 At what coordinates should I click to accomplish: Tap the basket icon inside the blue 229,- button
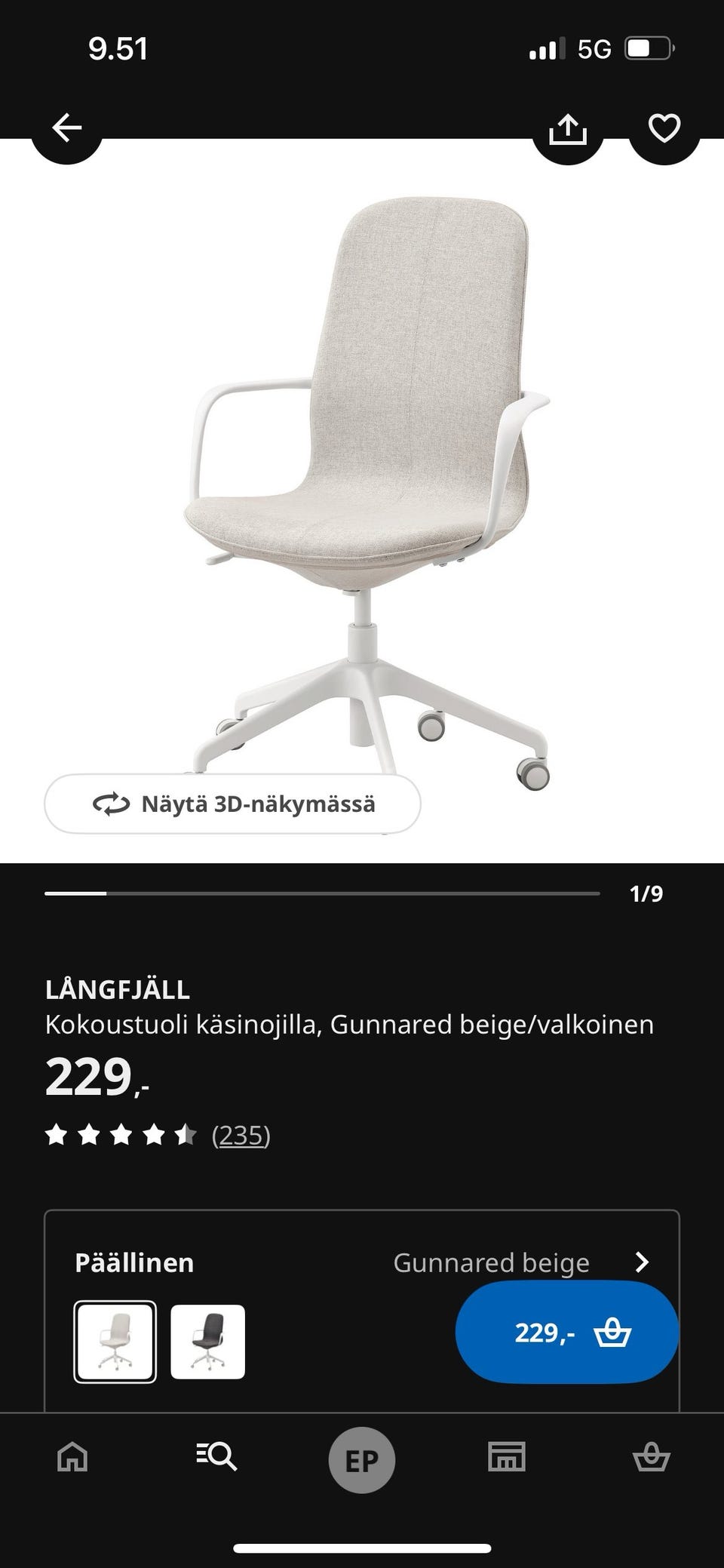pos(615,1333)
